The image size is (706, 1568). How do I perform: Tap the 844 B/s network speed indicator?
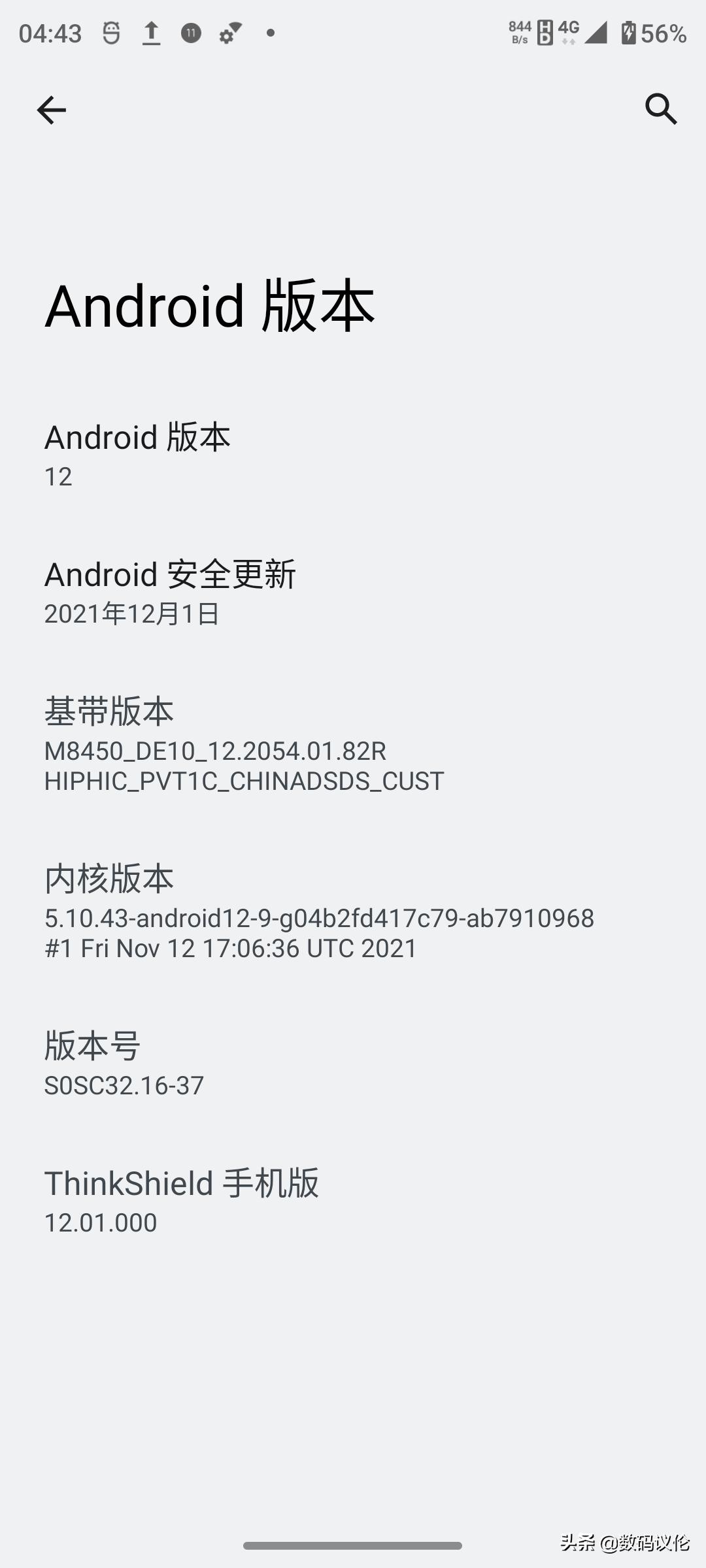coord(518,31)
